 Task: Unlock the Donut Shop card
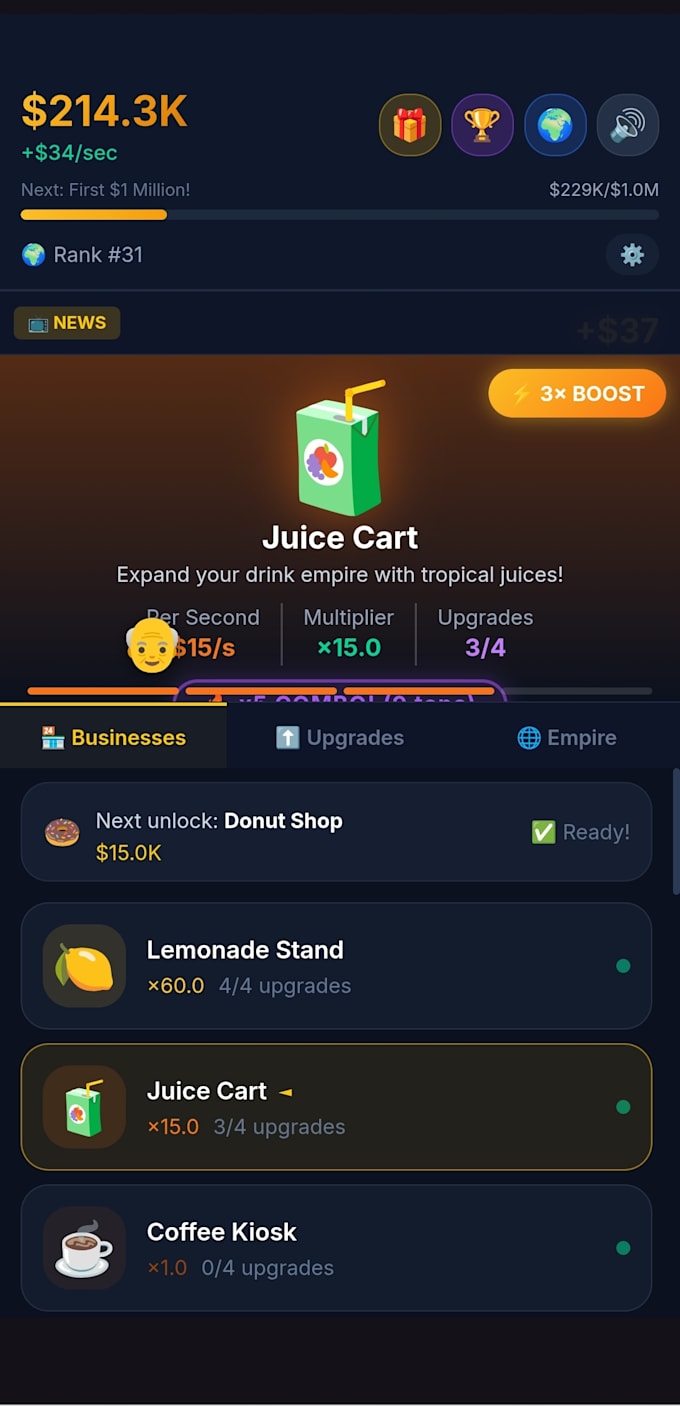(x=336, y=832)
